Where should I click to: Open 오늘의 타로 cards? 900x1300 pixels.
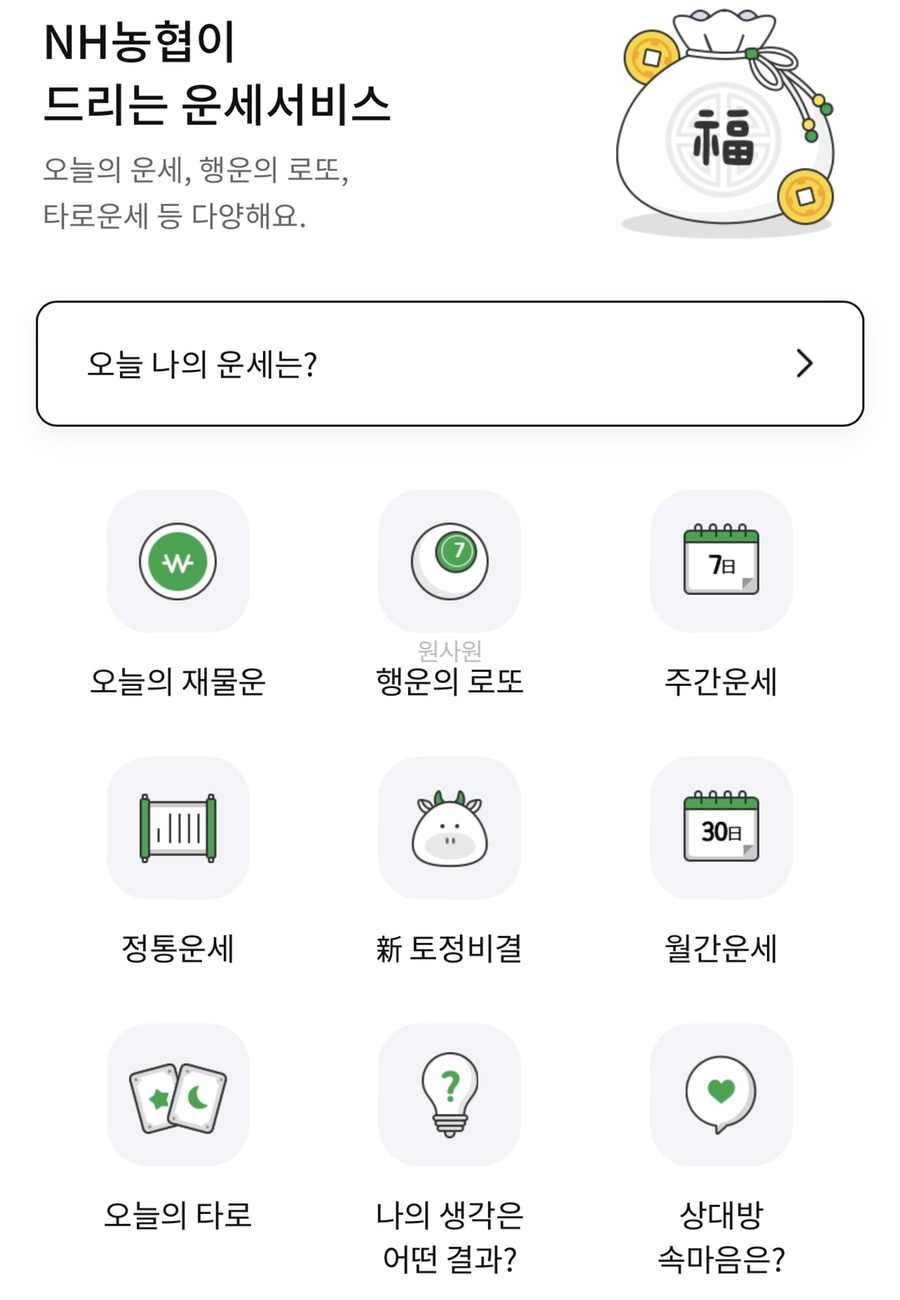tap(178, 1095)
